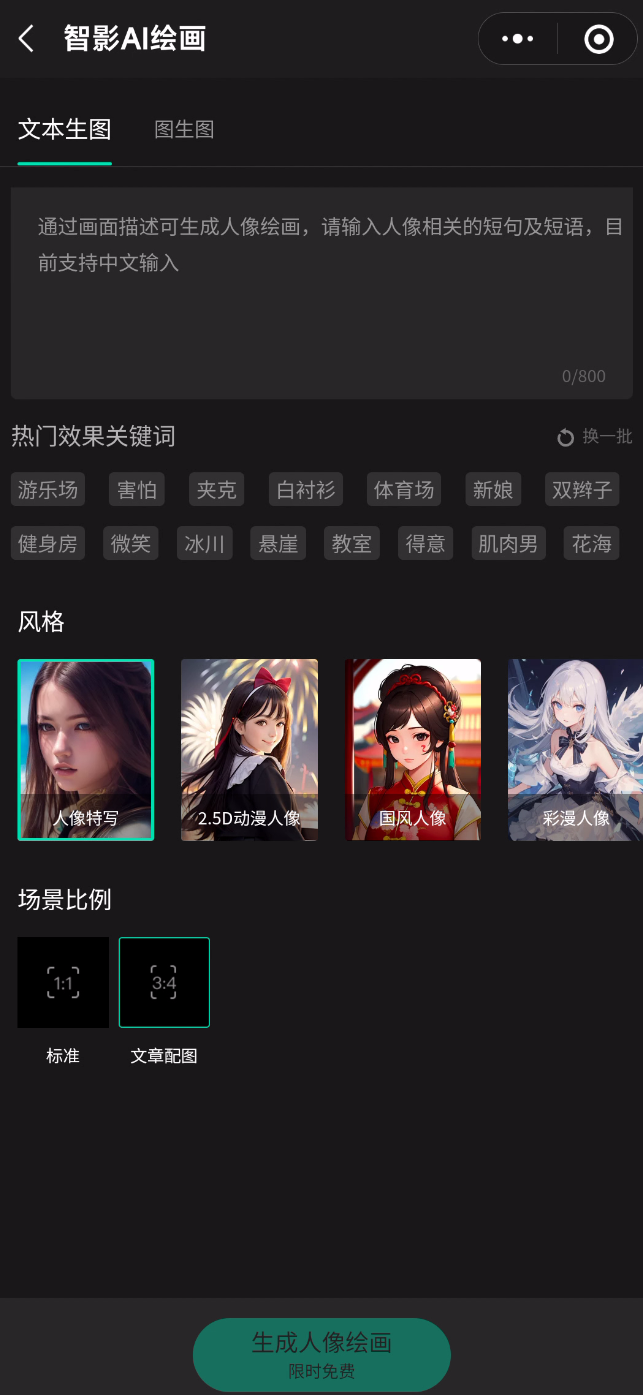This screenshot has height=1395, width=643.
Task: Select the 文本生图 tab
Action: click(64, 129)
